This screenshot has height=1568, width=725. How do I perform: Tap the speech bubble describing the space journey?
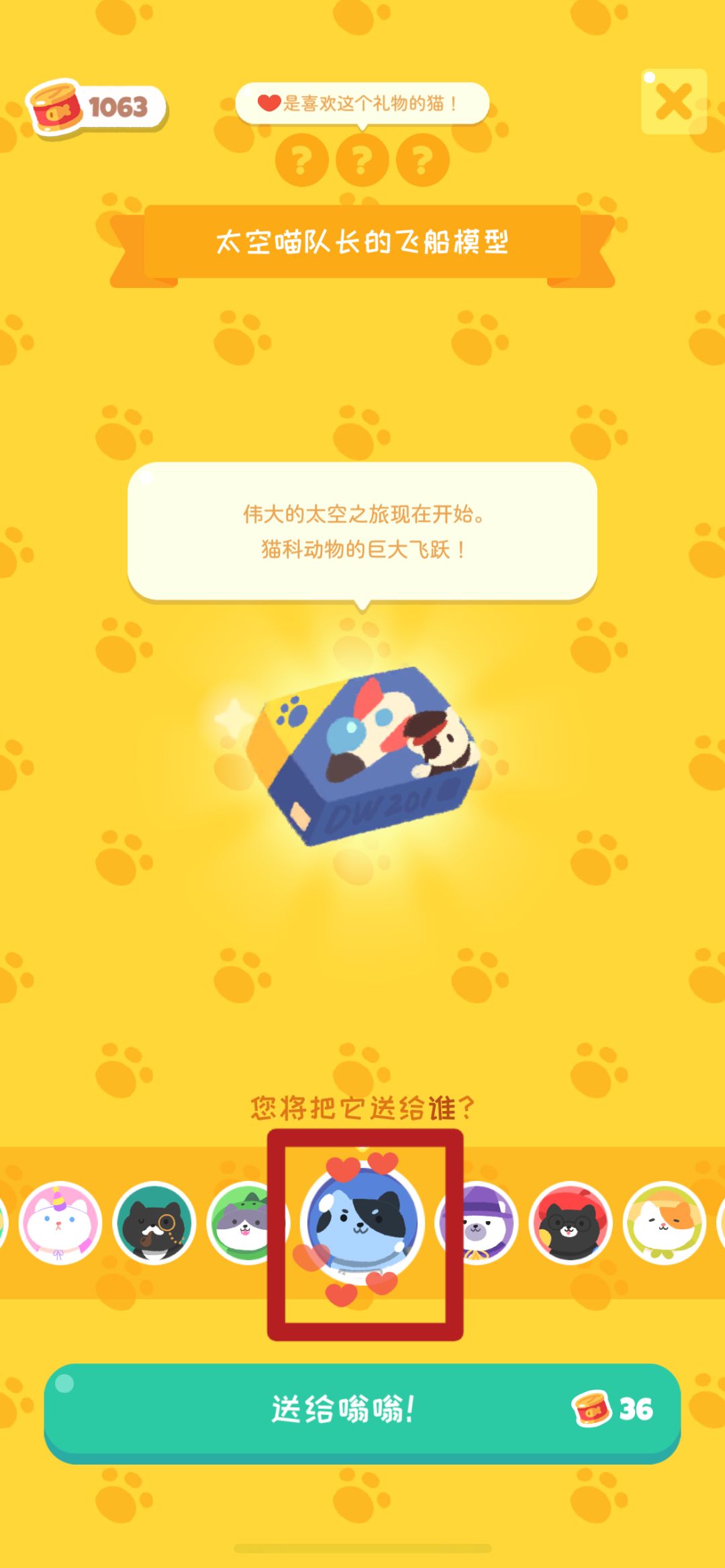[x=362, y=533]
